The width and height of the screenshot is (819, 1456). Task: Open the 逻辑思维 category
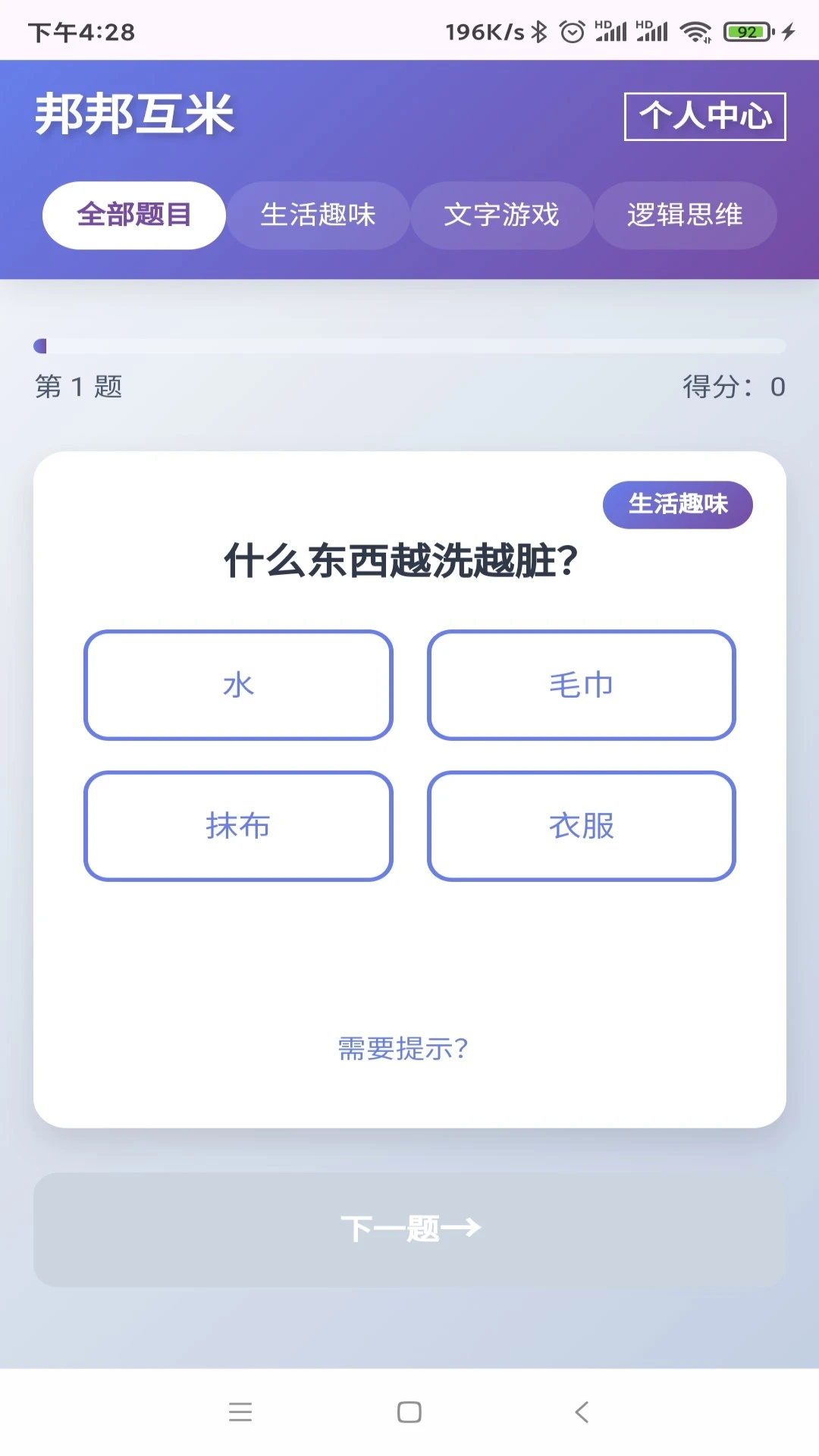(x=686, y=215)
